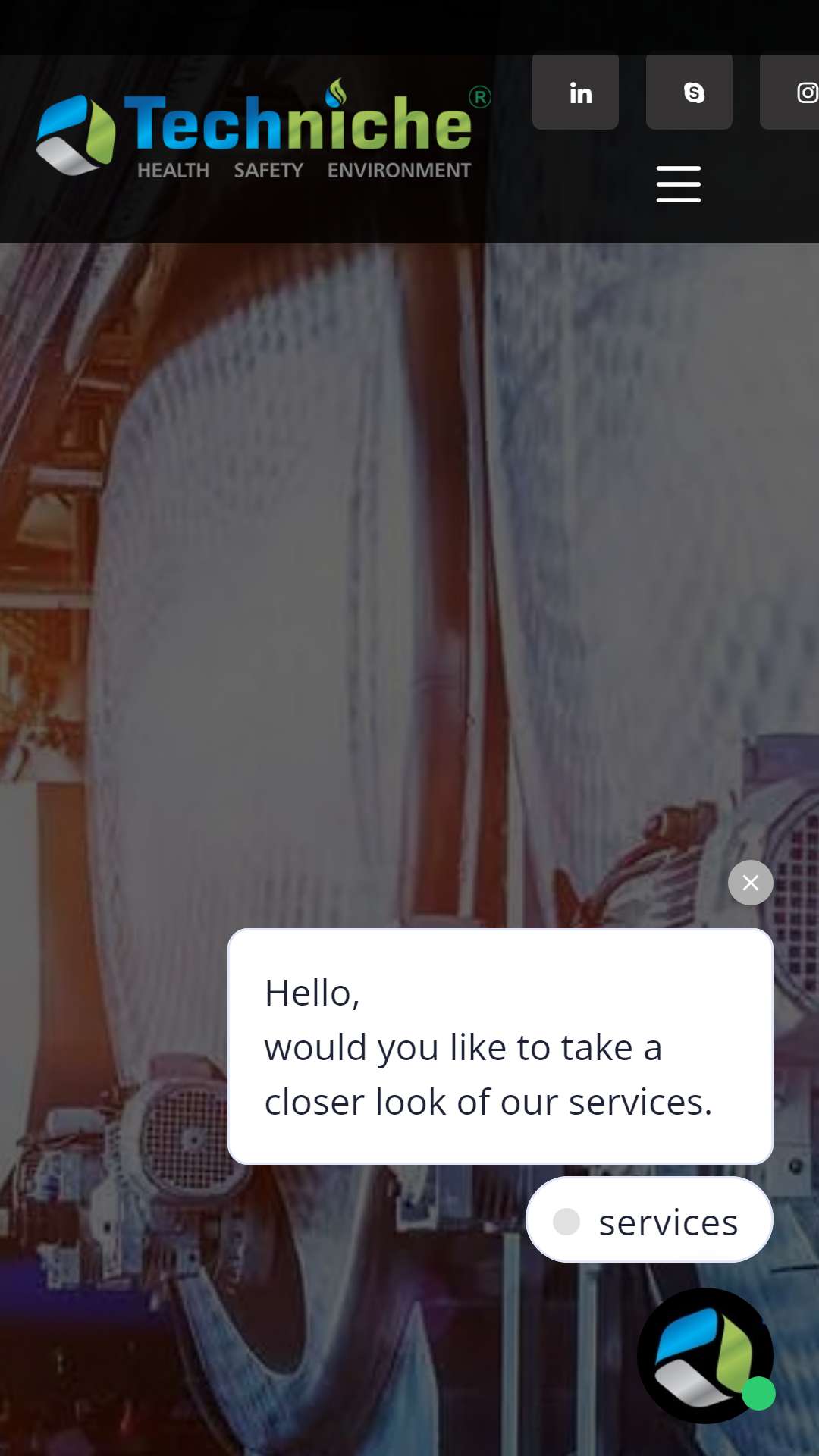The width and height of the screenshot is (819, 1456).
Task: Open the Skype social link
Action: [689, 92]
